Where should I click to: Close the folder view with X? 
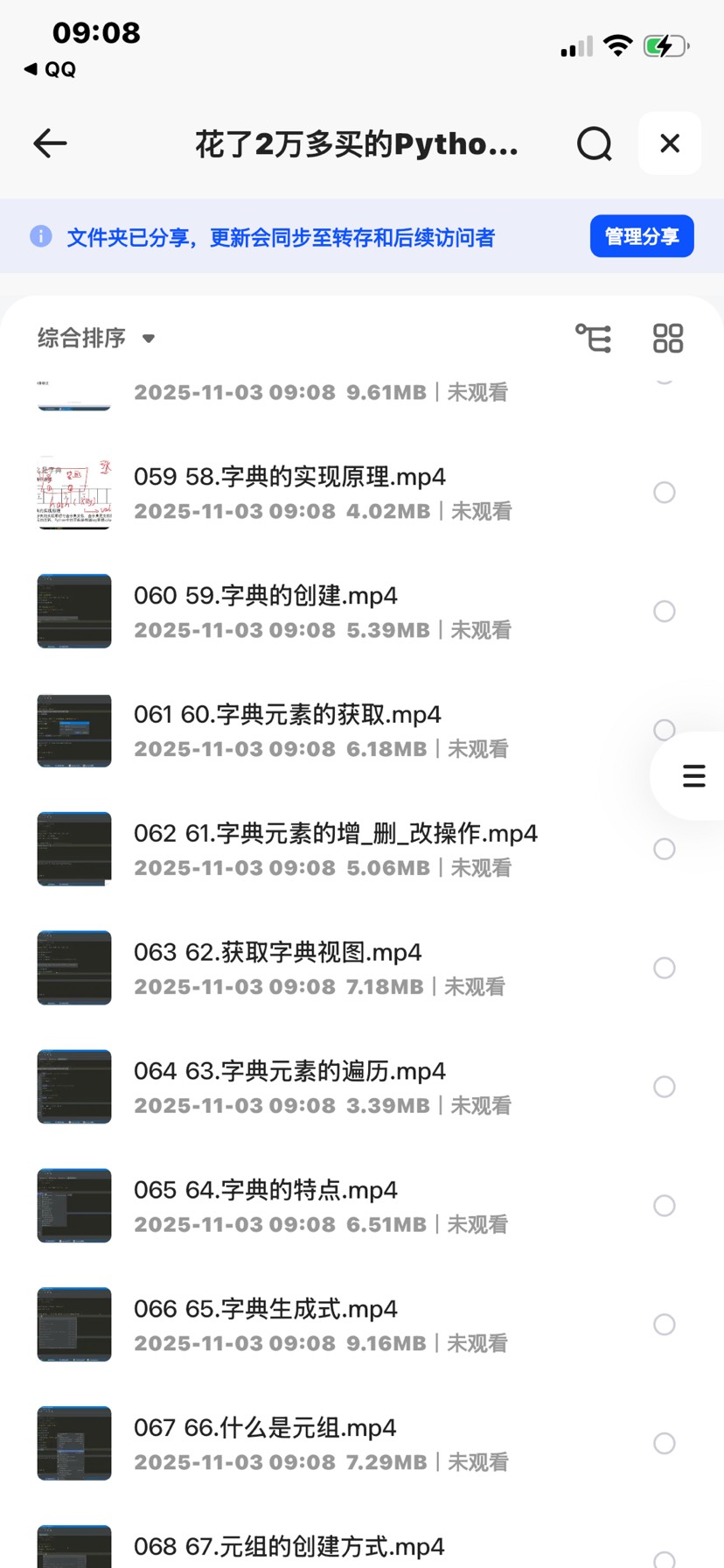coord(669,143)
